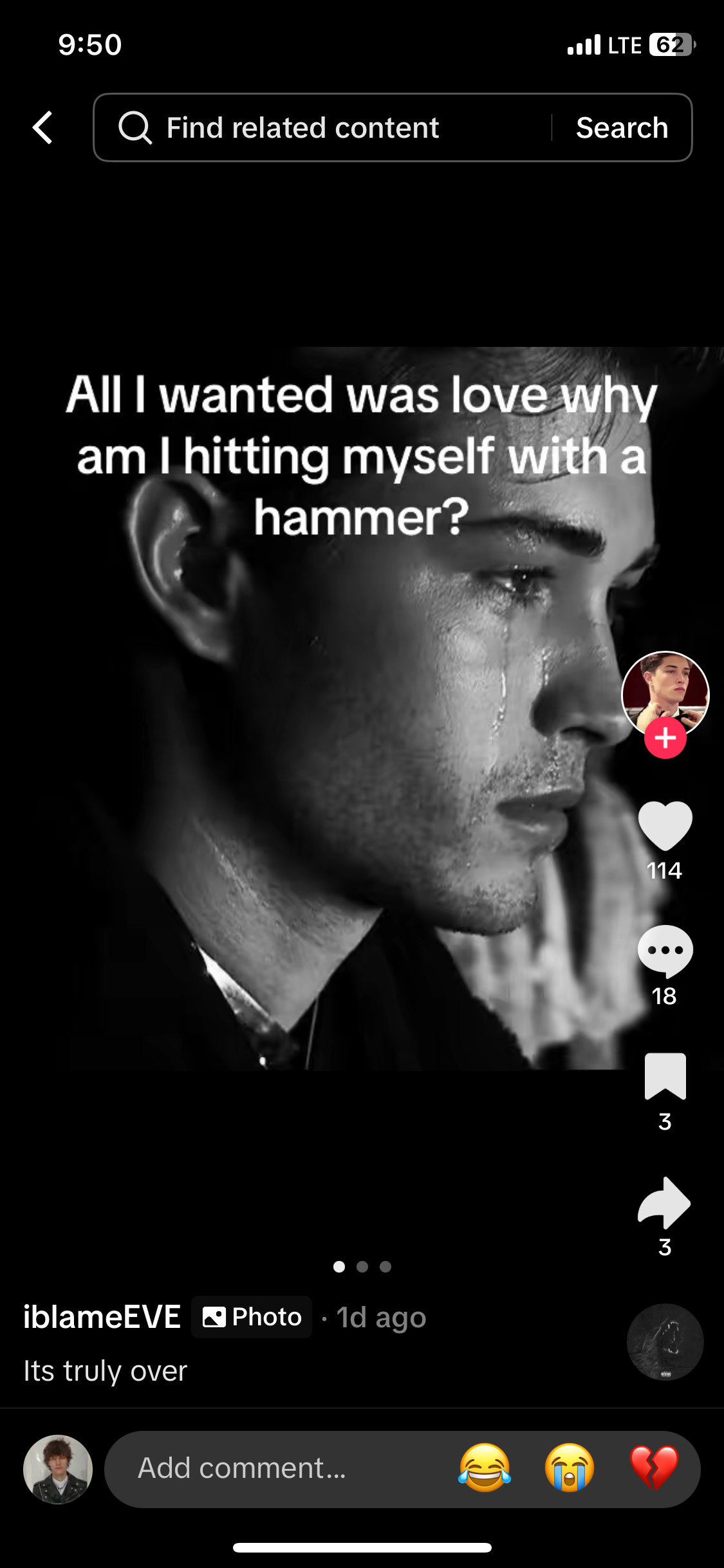724x1568 pixels.
Task: Share this post
Action: (x=665, y=1202)
